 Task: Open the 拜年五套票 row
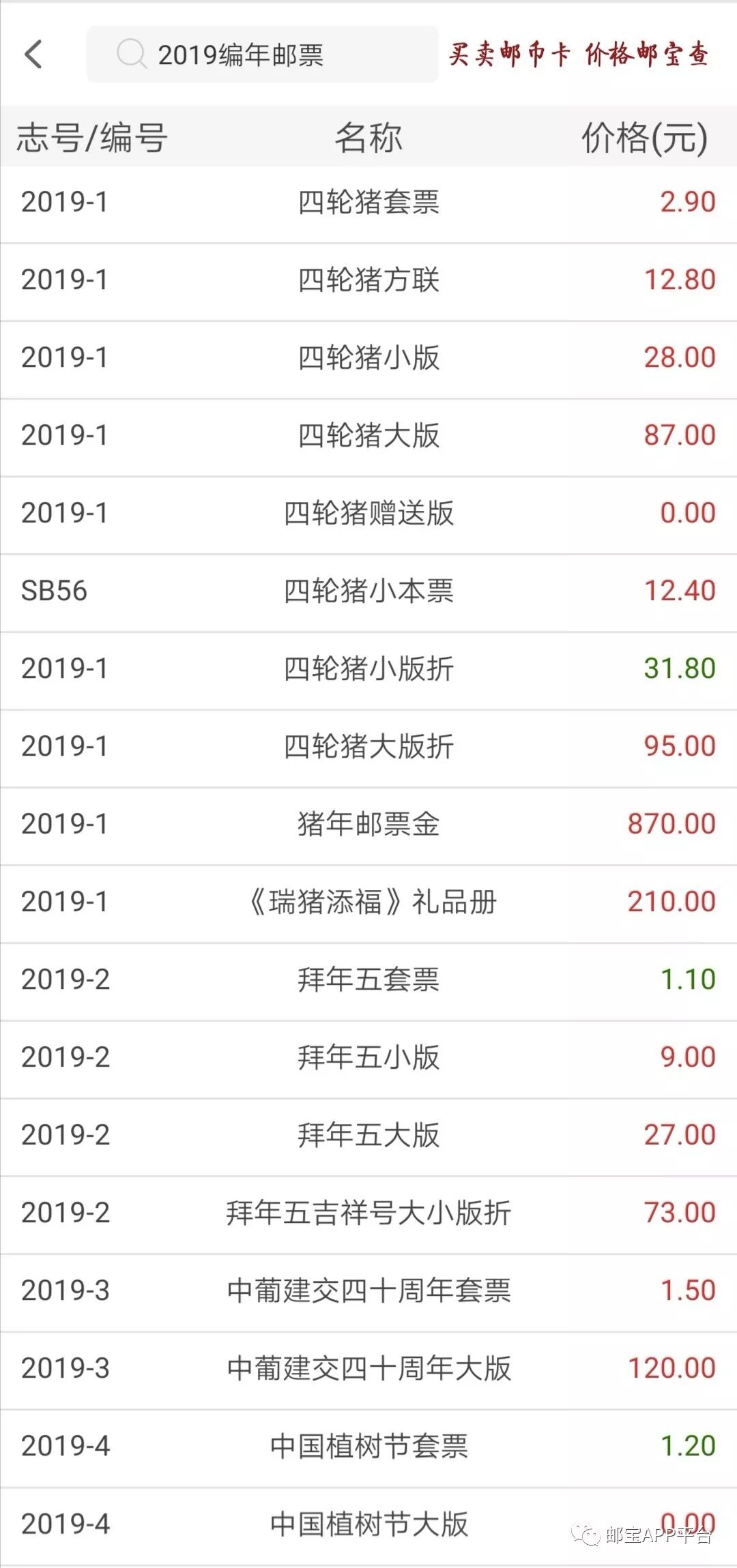click(x=369, y=980)
